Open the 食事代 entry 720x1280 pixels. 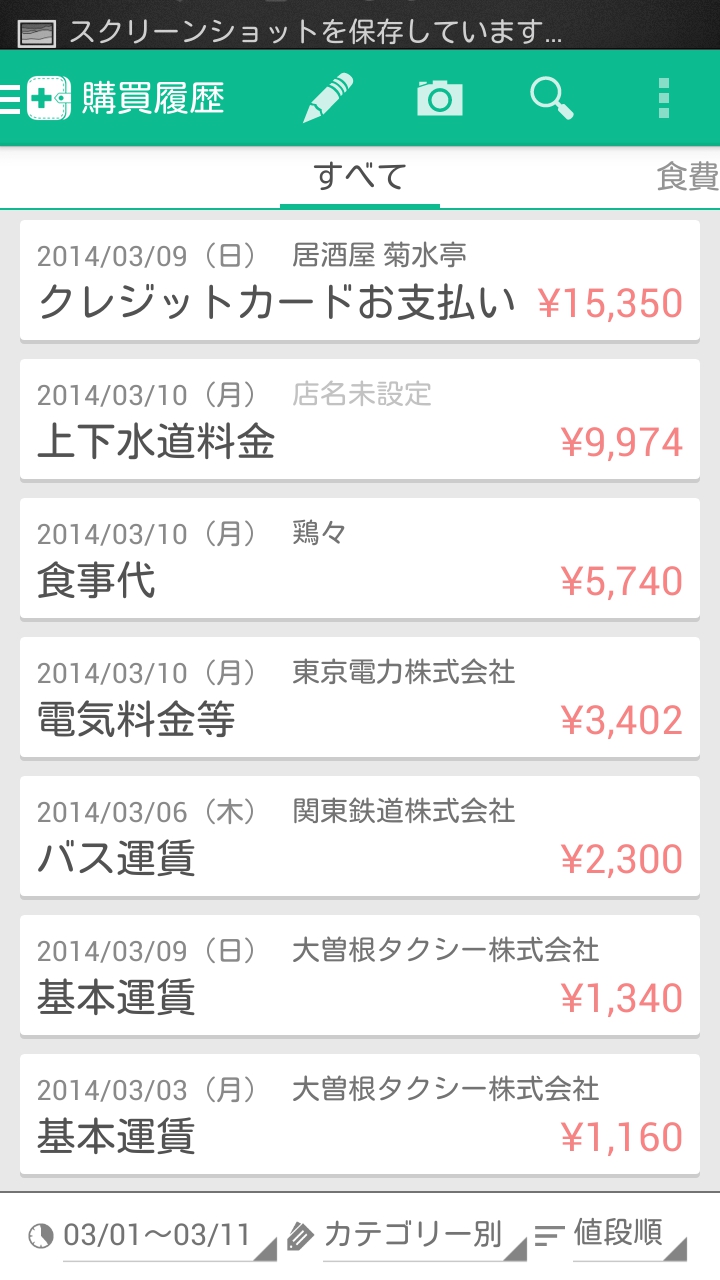click(360, 559)
